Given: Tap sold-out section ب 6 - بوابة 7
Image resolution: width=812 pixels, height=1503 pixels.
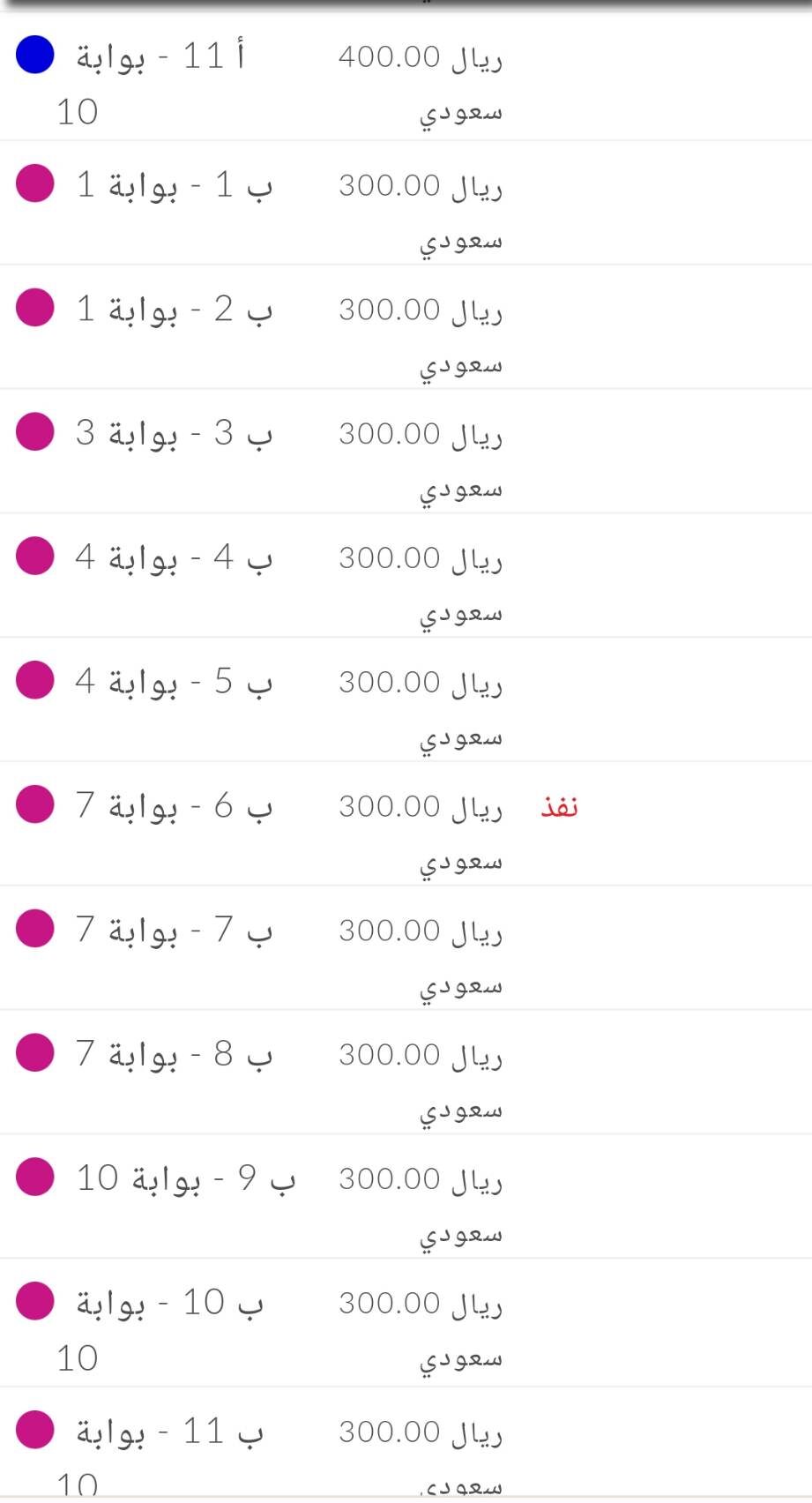Looking at the screenshot, I should point(406,824).
